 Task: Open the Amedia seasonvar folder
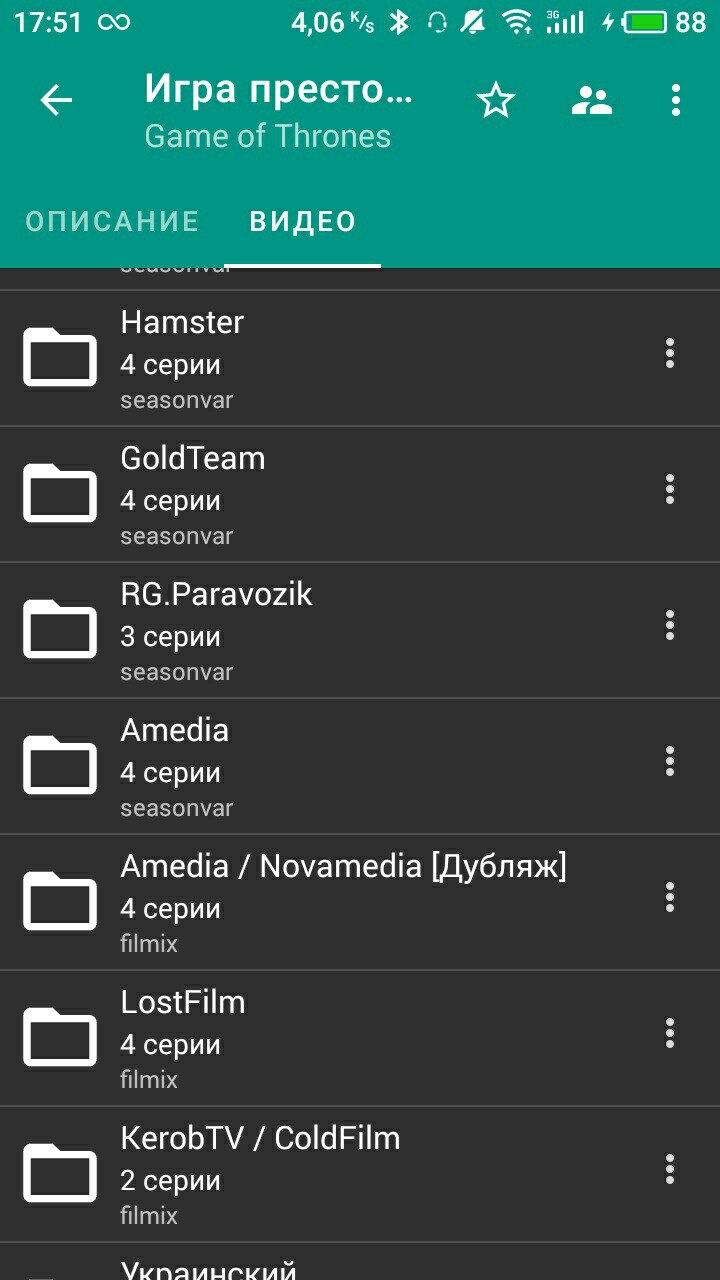[x=300, y=766]
